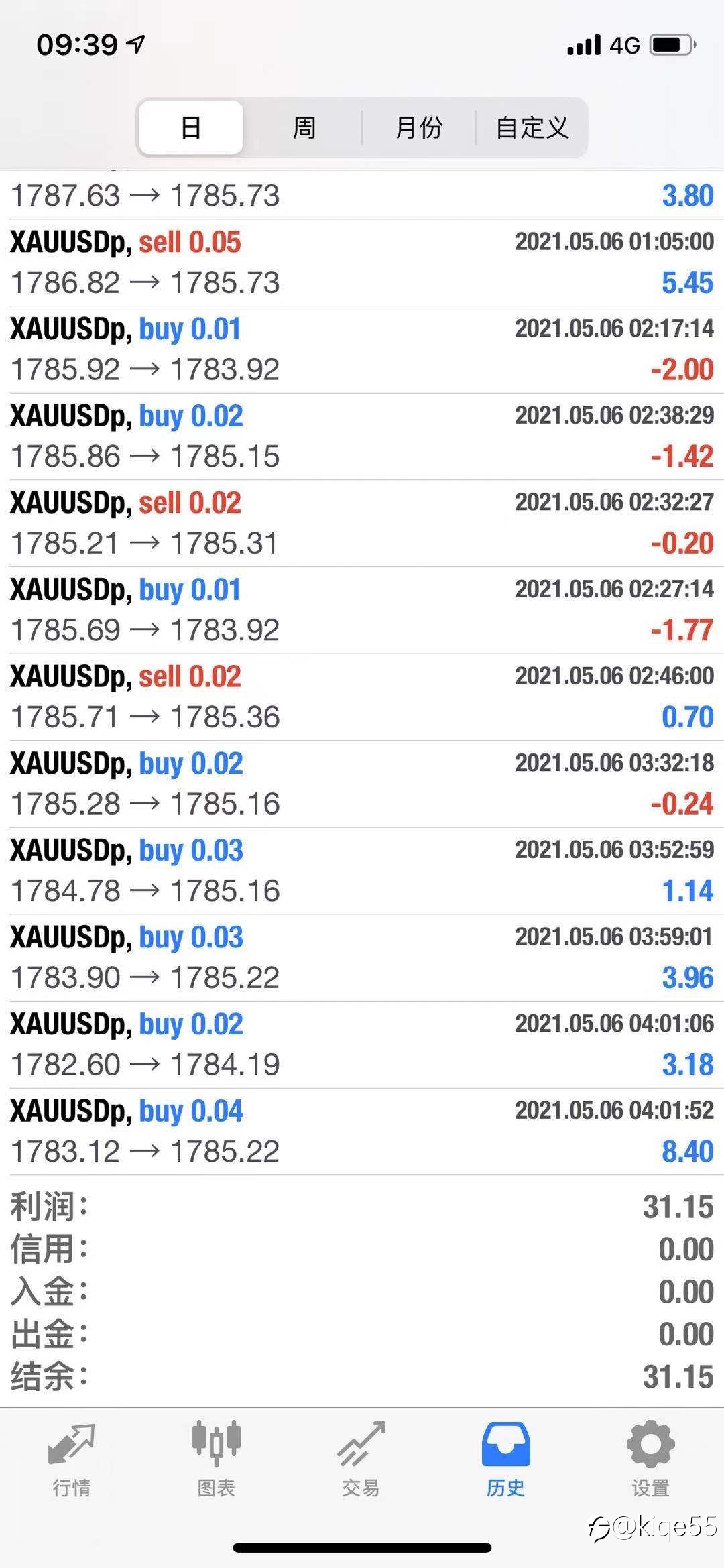Open the sell 0.05 trade at 01:05:00
This screenshot has height=1568, width=724.
[362, 263]
